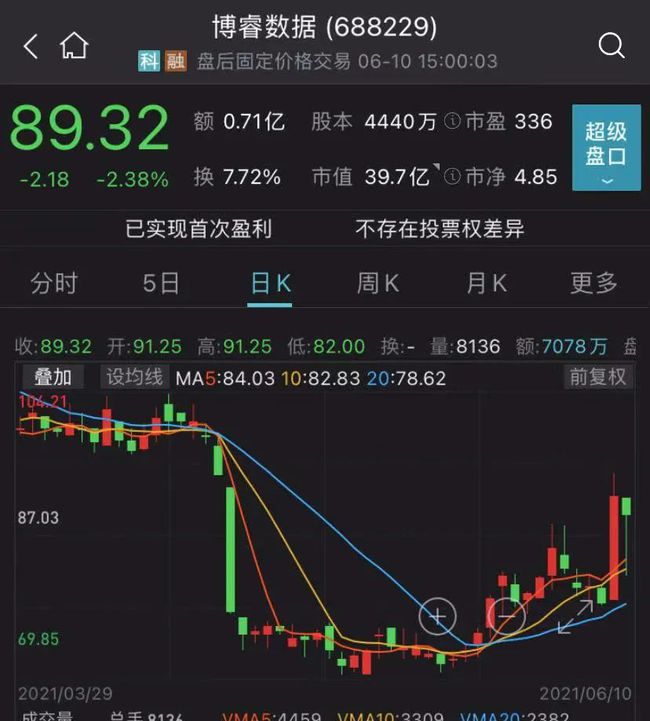Open 设均线 moving average settings

click(x=135, y=377)
